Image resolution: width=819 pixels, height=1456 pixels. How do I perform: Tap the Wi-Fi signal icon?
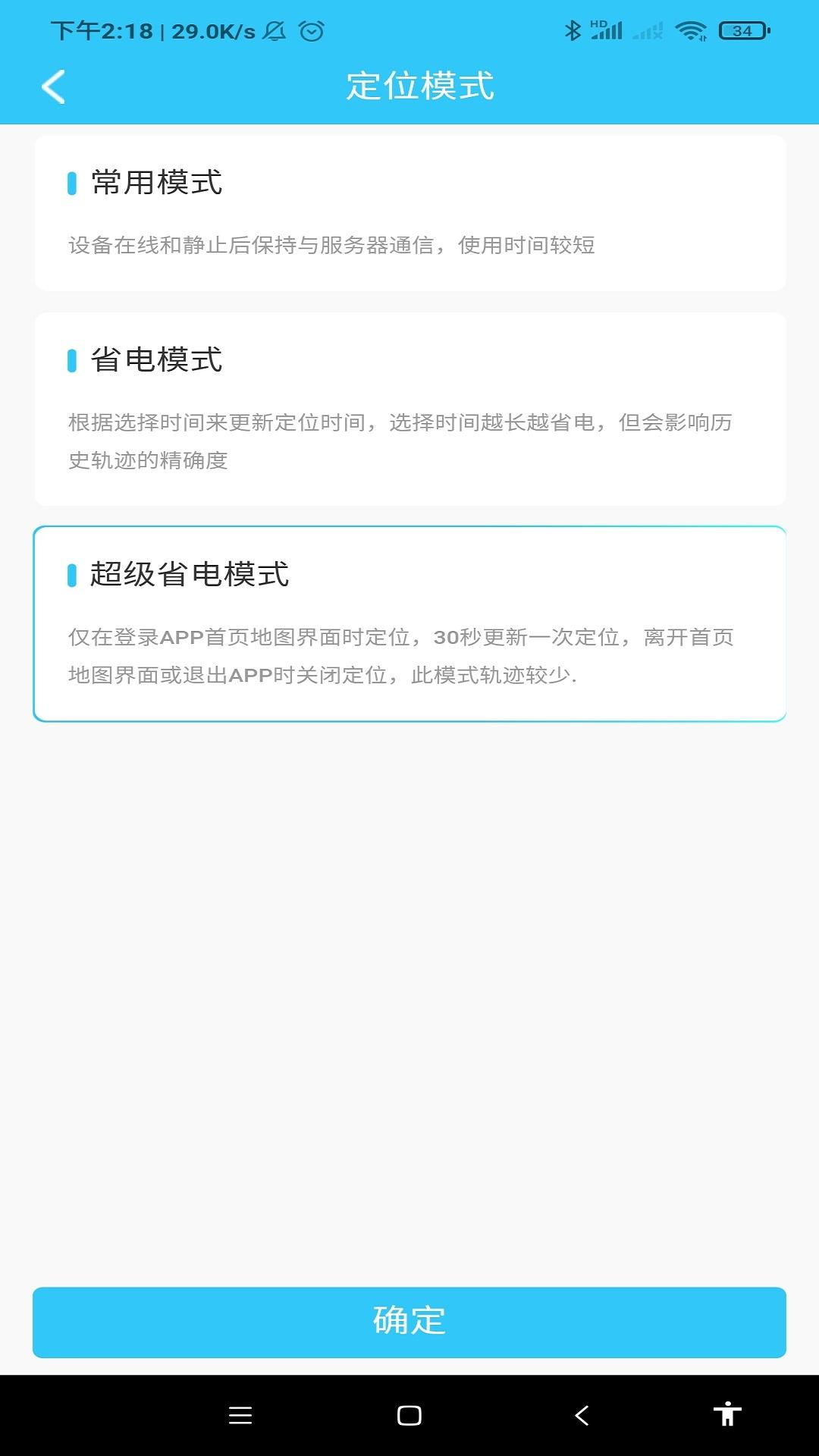(692, 31)
